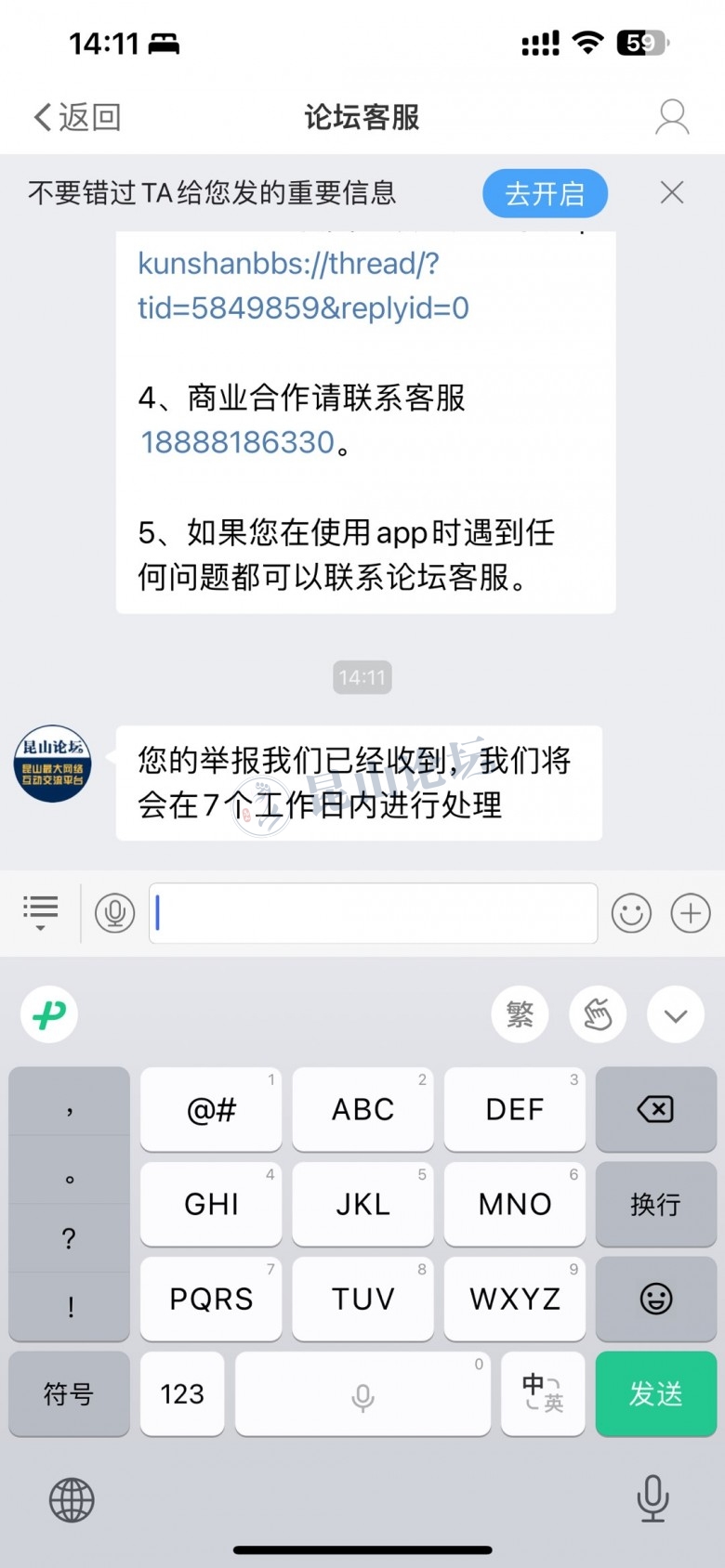Switch to voice message input

115,913
